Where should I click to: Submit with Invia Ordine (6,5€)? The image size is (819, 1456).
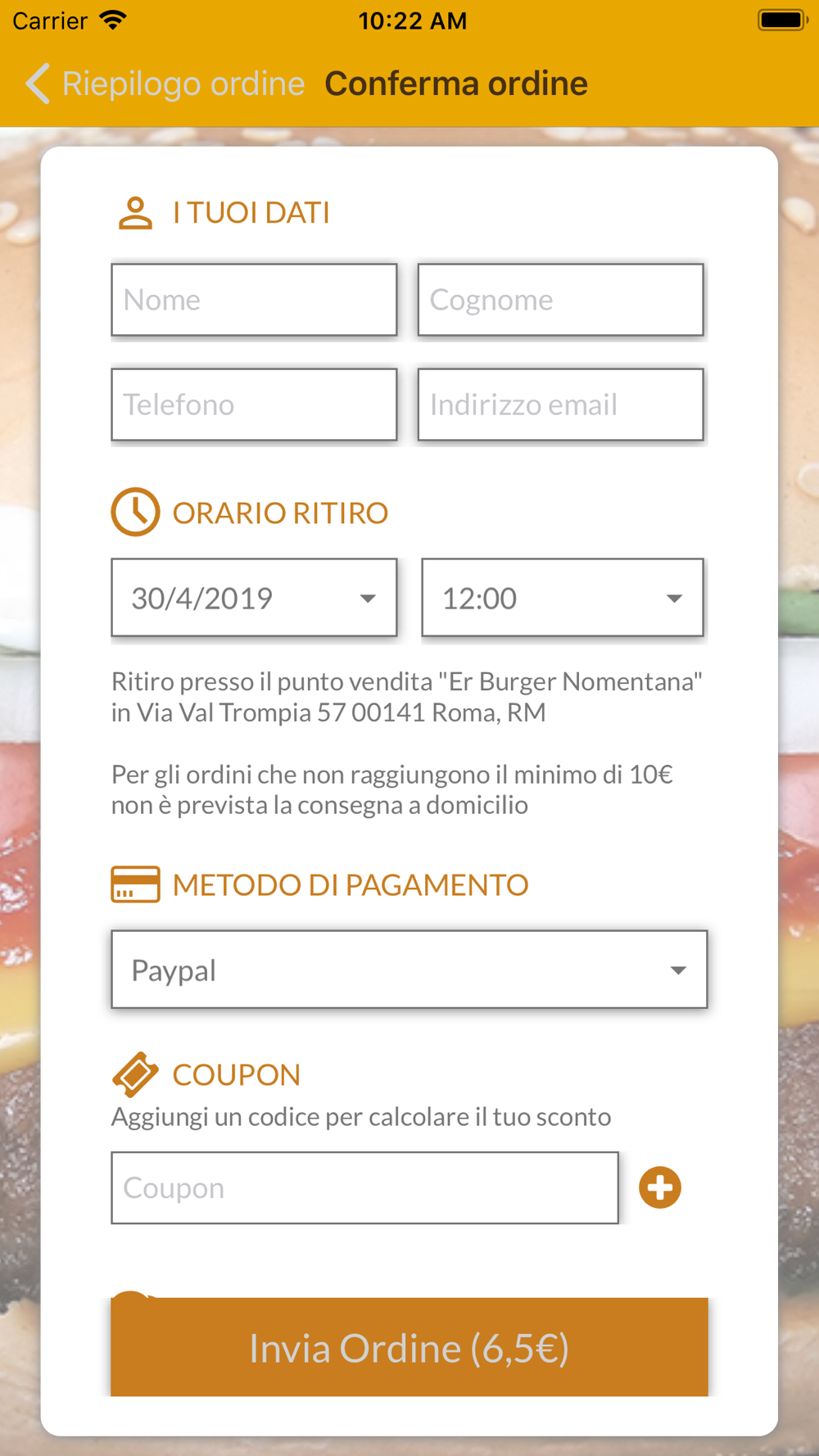(x=409, y=1348)
